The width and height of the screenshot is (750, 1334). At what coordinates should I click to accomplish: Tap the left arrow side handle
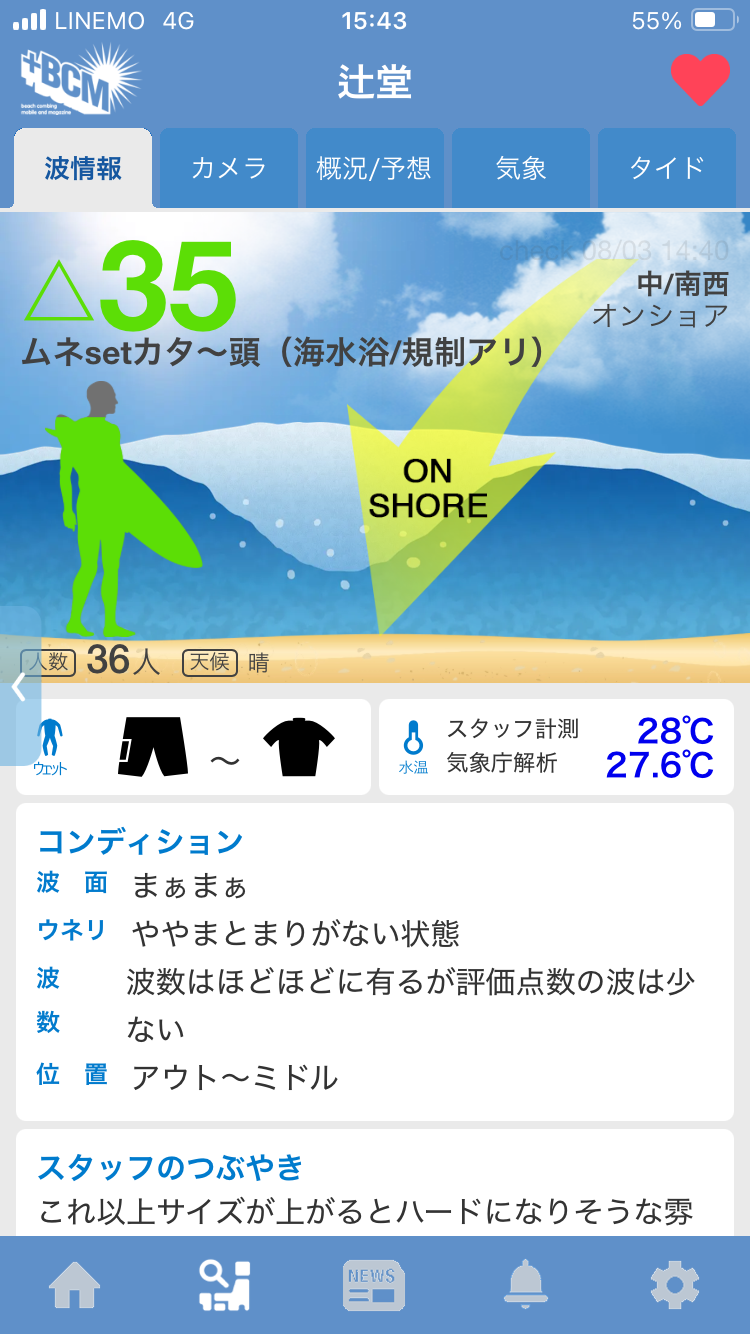18,686
